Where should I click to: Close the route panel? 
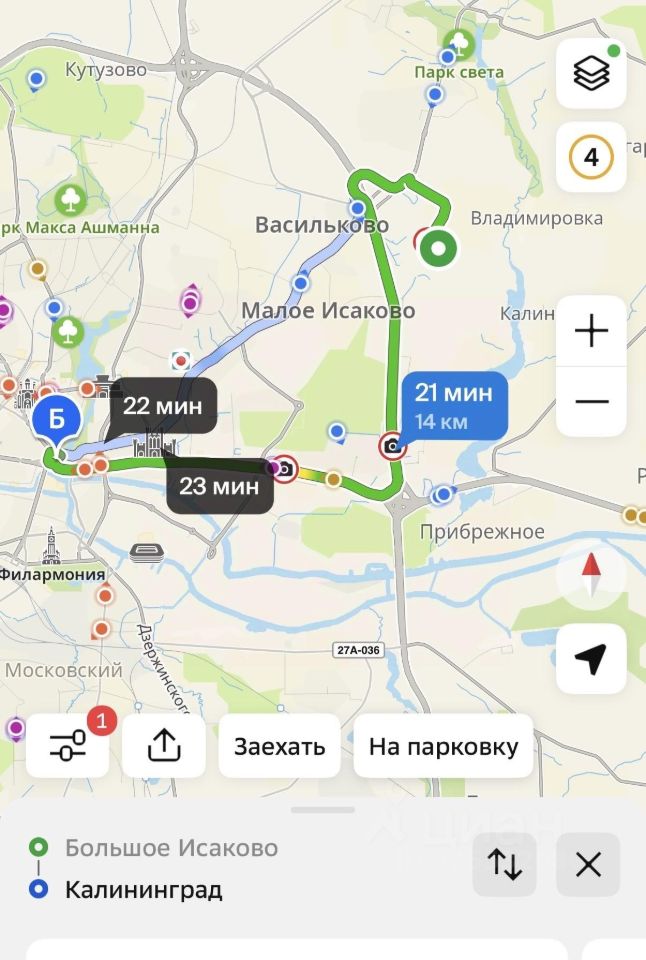tap(588, 864)
